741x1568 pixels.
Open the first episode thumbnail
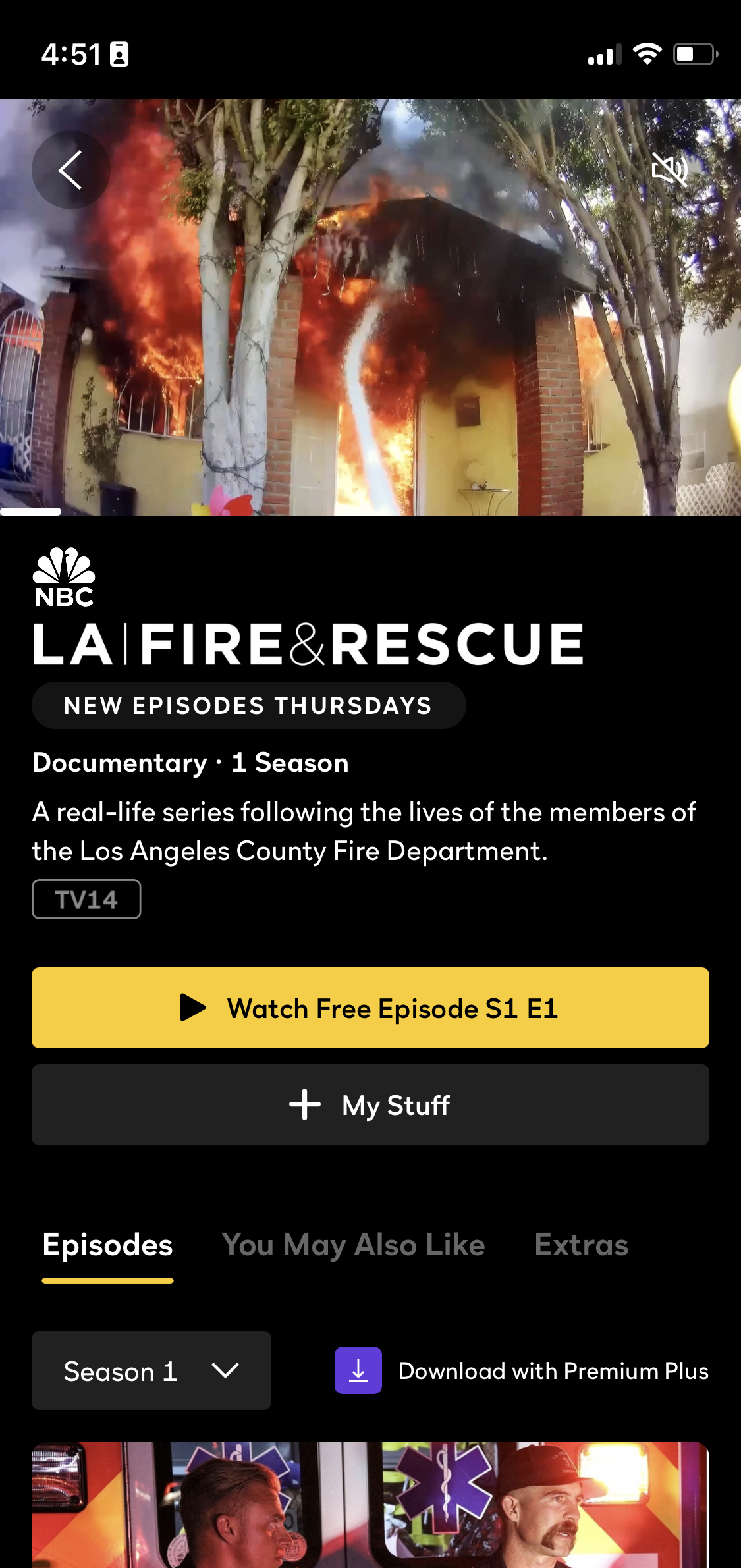click(x=370, y=1505)
